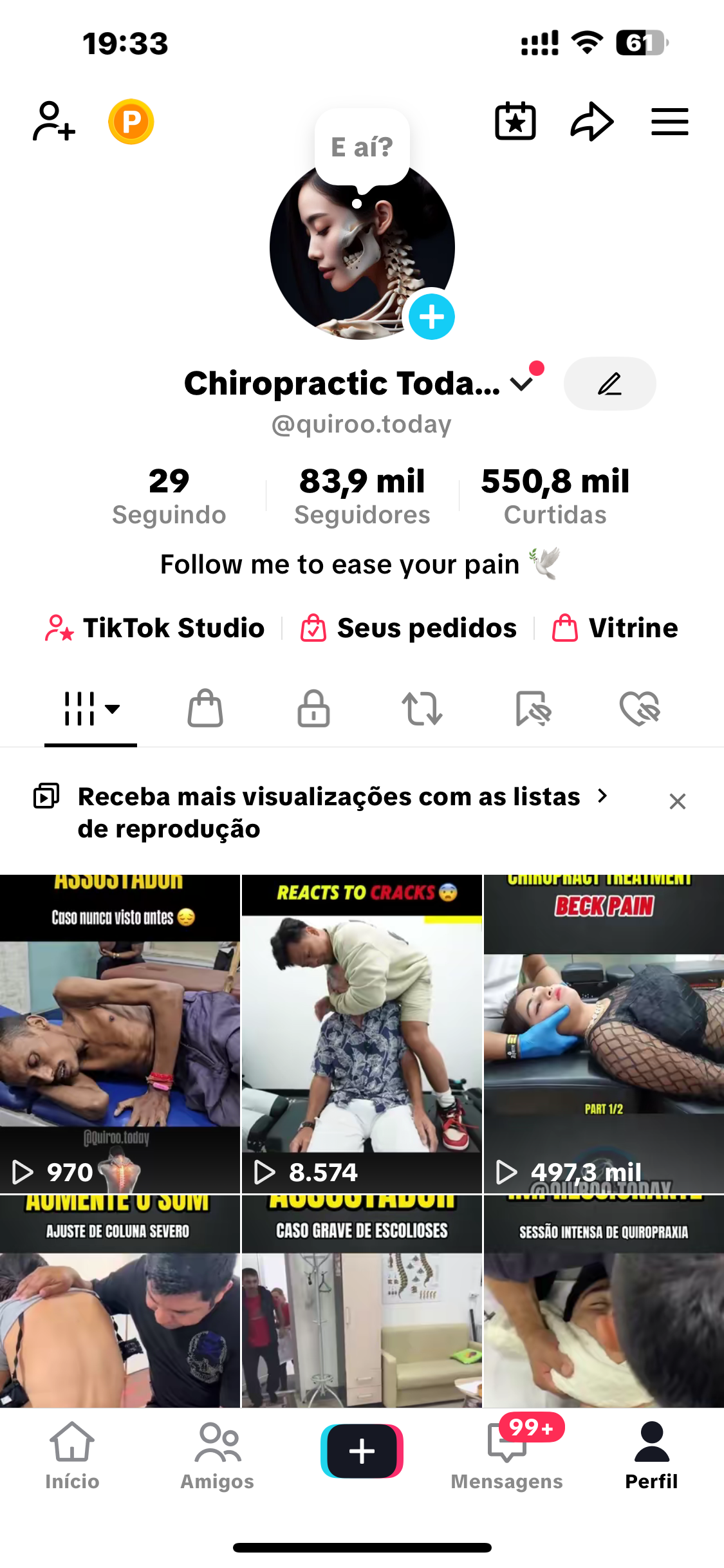Switch to the private videos lock tab

click(313, 709)
